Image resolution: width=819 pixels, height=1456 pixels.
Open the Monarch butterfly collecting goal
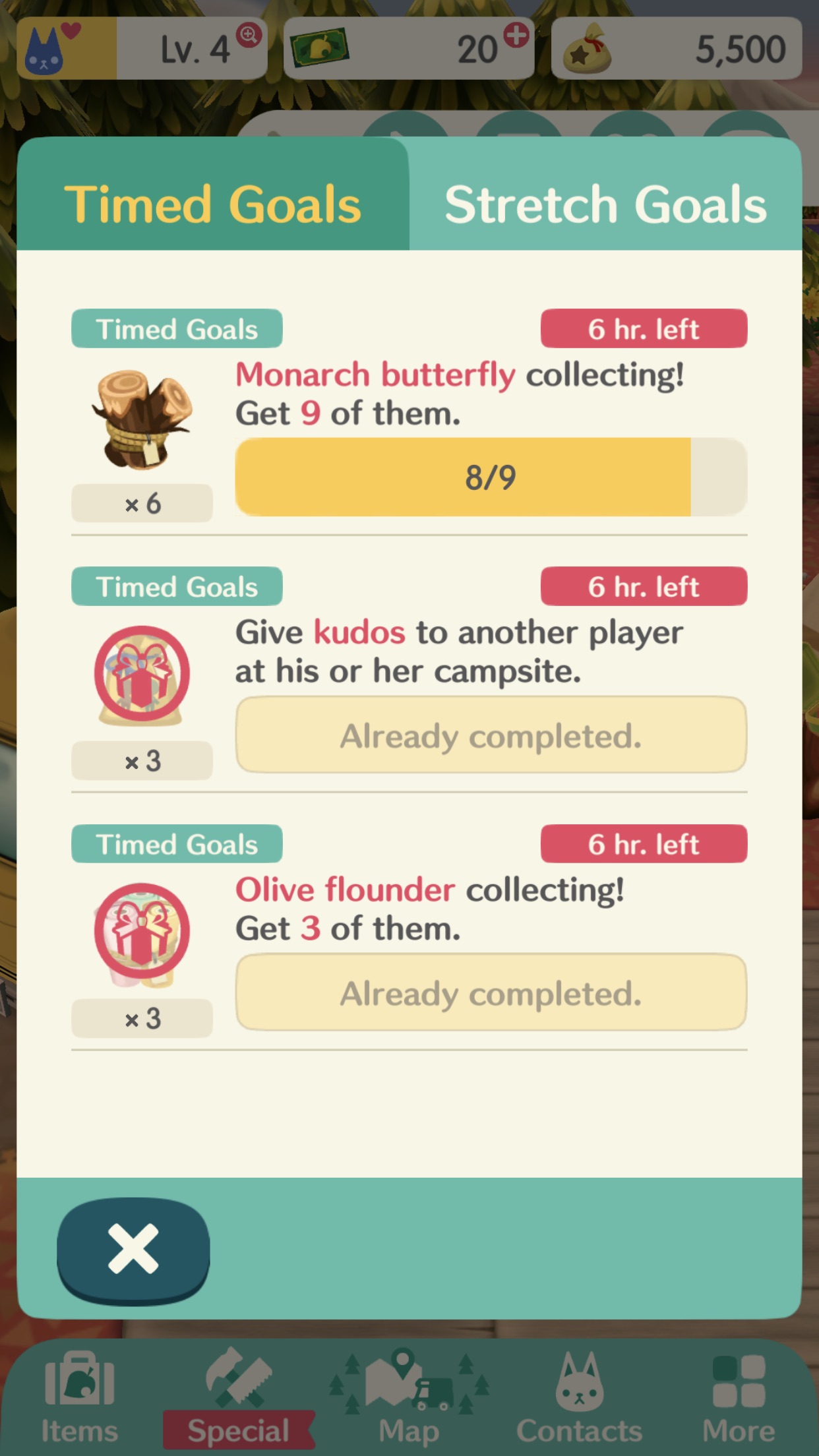coord(409,417)
